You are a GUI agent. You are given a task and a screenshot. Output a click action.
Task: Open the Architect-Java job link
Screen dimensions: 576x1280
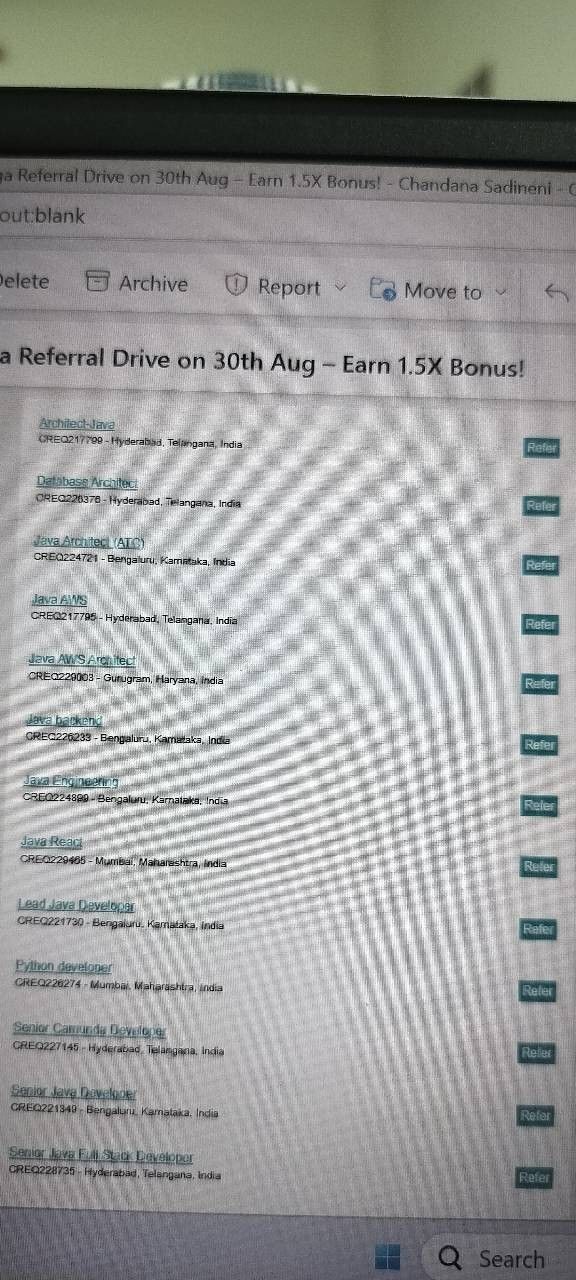click(76, 424)
